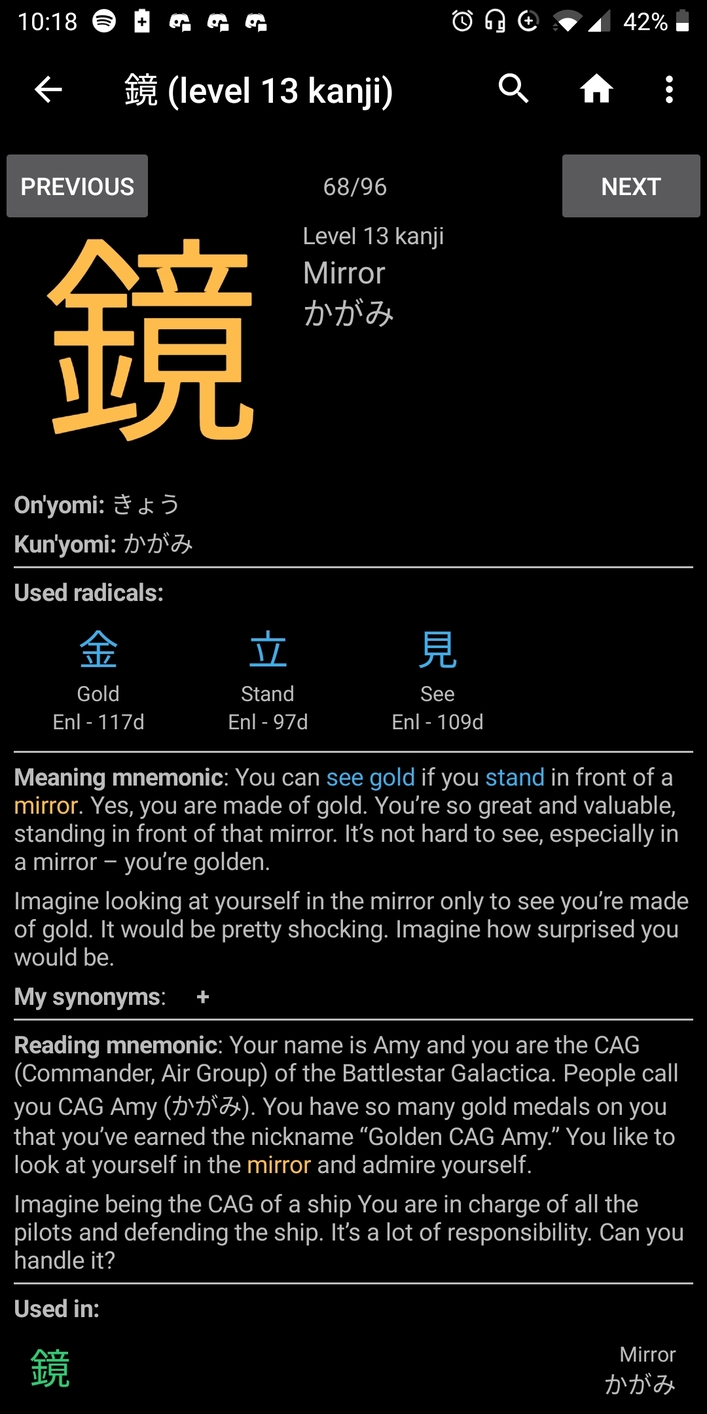Open the search icon

513,89
